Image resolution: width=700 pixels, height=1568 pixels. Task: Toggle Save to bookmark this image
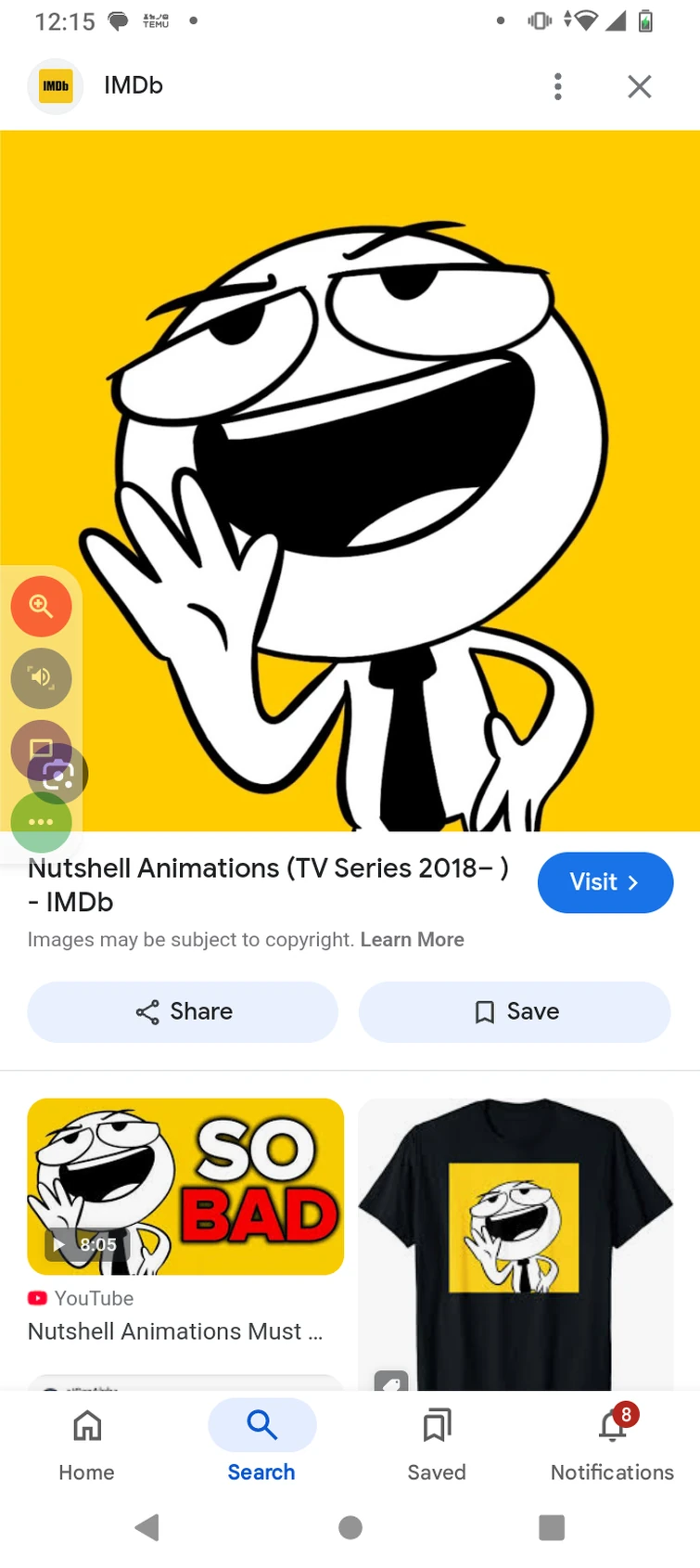coord(515,1012)
